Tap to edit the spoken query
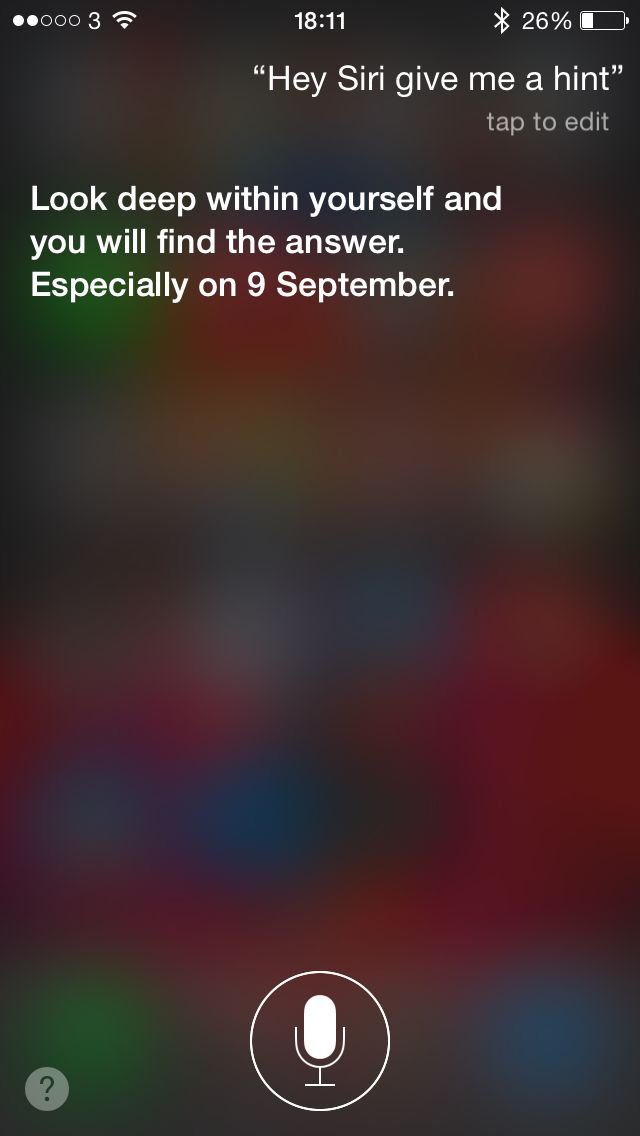The height and width of the screenshot is (1136, 640). point(546,122)
